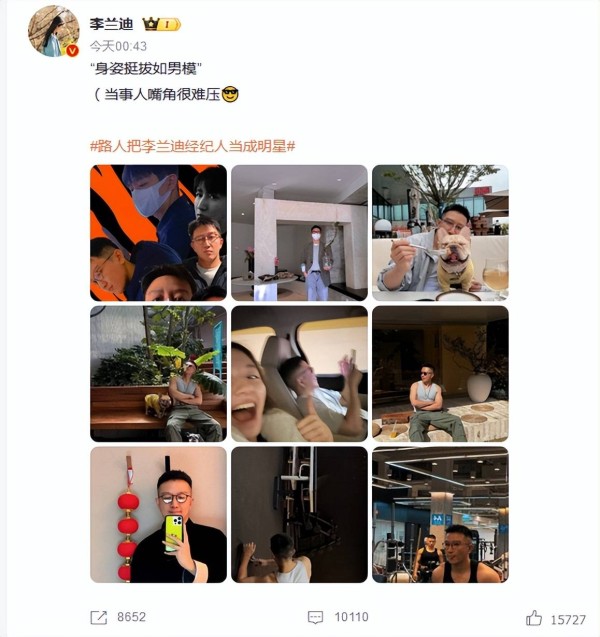View the mirror selfie with yellow phone
This screenshot has height=637, width=600.
[158, 514]
